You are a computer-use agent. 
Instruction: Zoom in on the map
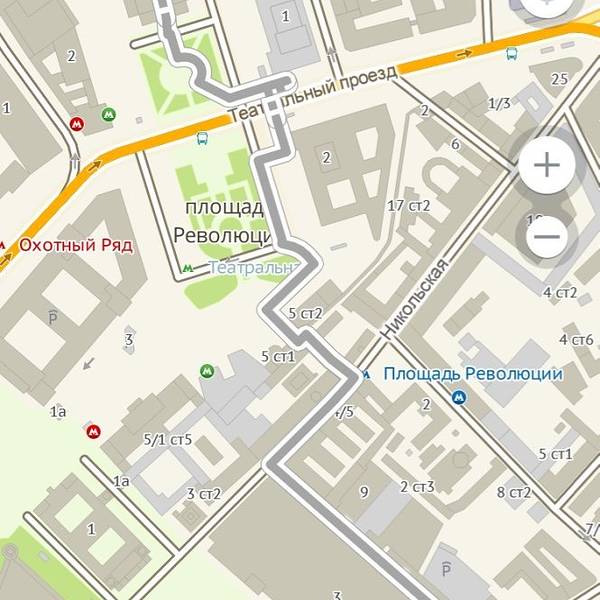pos(546,165)
